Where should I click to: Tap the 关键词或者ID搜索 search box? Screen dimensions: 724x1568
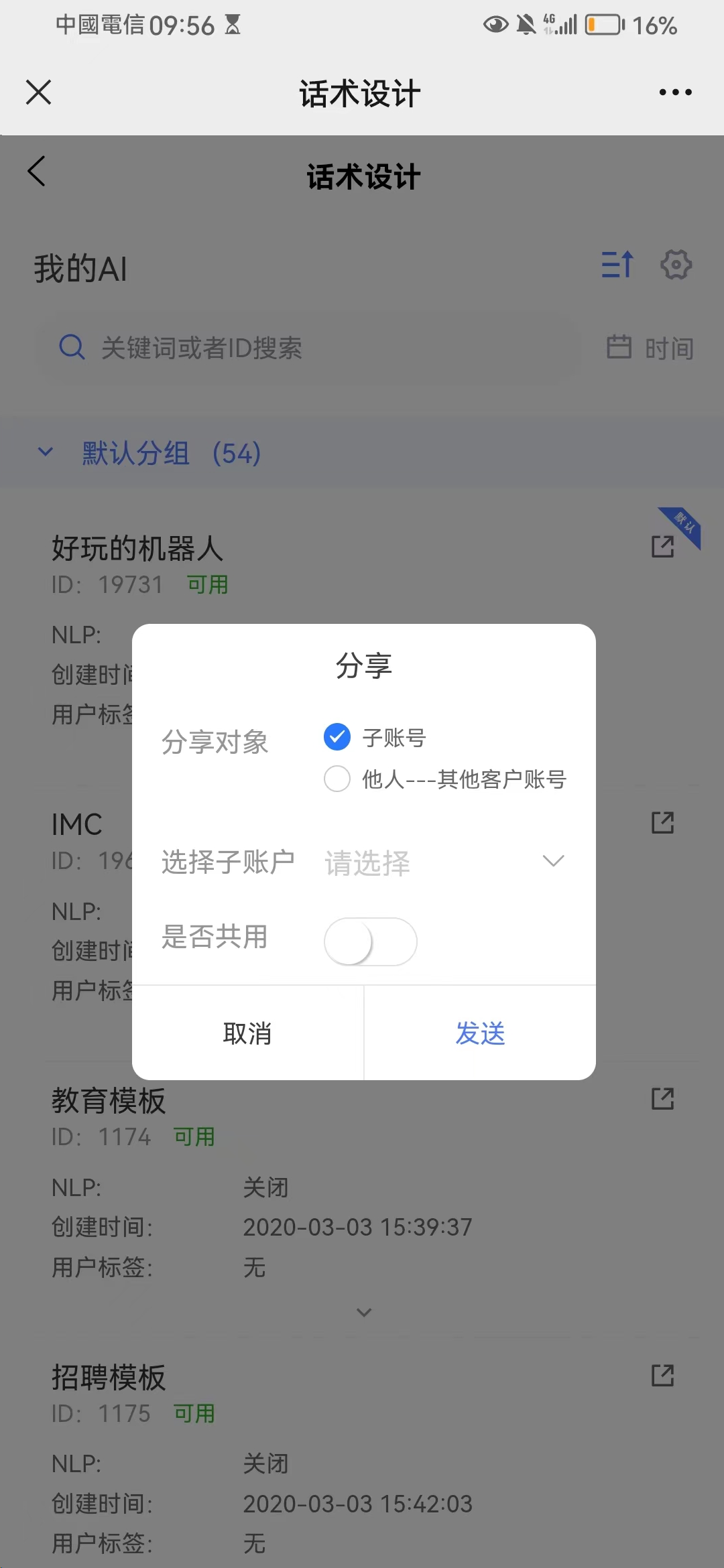(x=308, y=348)
